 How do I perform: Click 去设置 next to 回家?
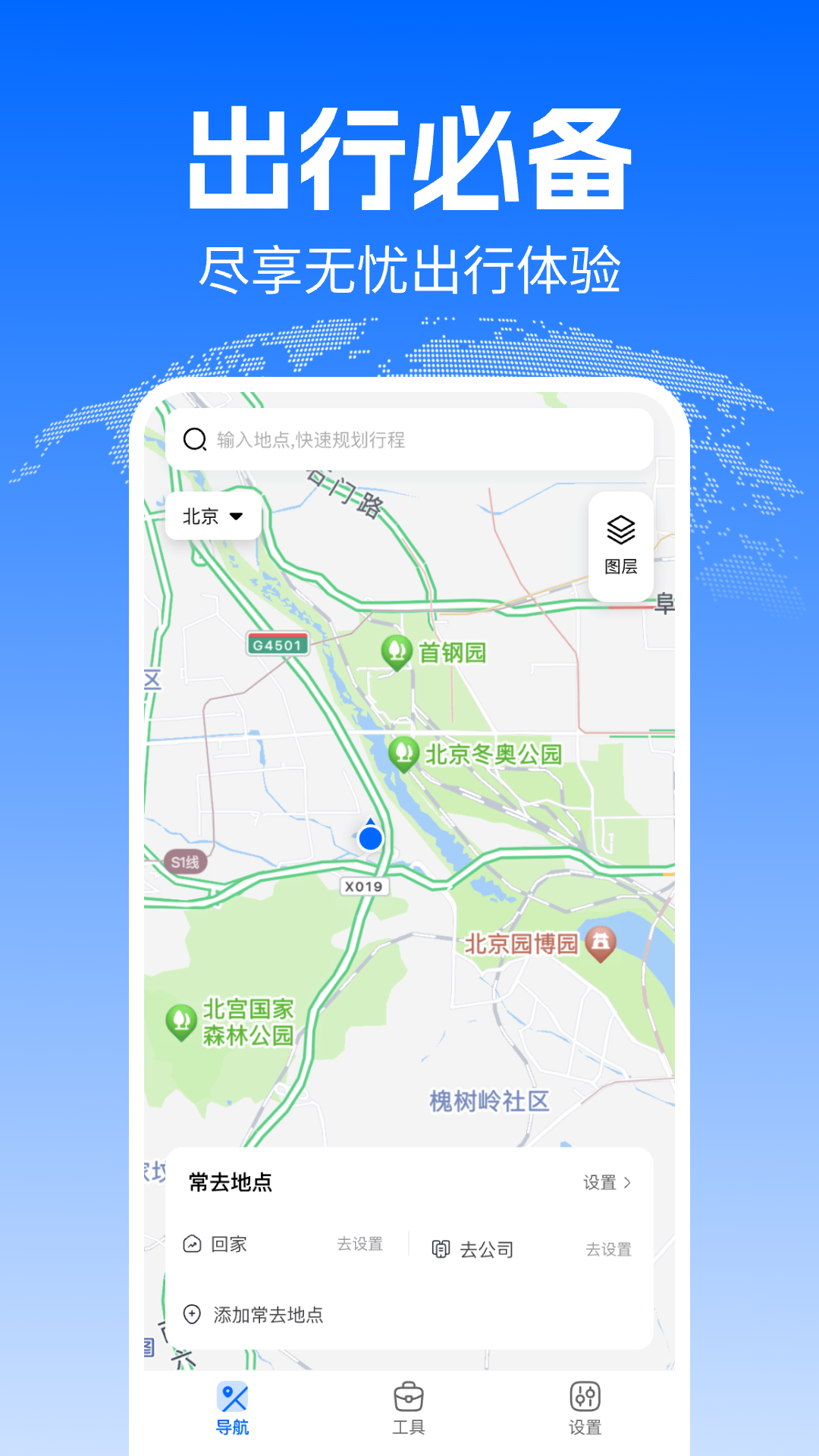pyautogui.click(x=362, y=1244)
